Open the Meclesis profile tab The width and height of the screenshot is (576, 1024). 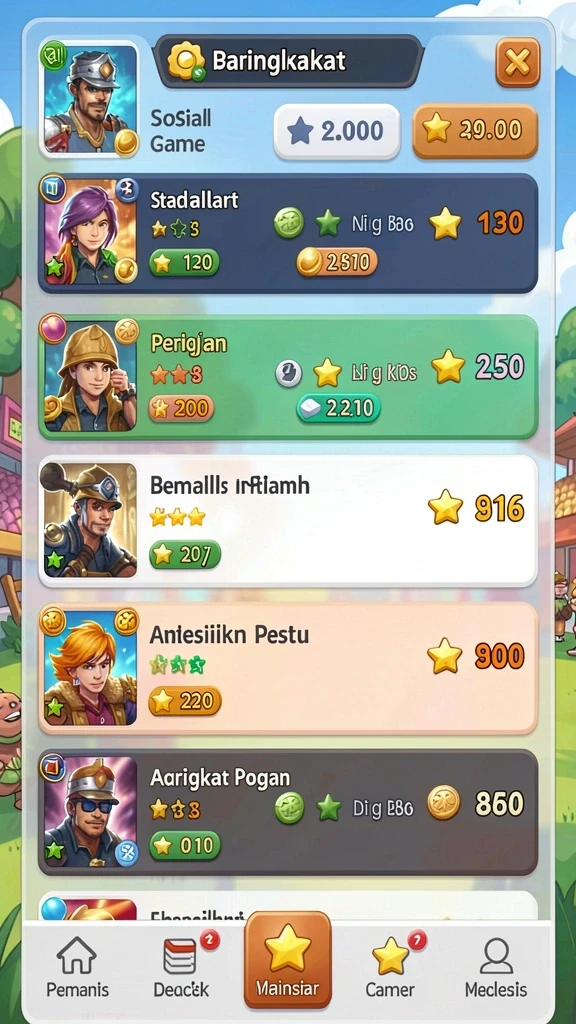pyautogui.click(x=496, y=967)
